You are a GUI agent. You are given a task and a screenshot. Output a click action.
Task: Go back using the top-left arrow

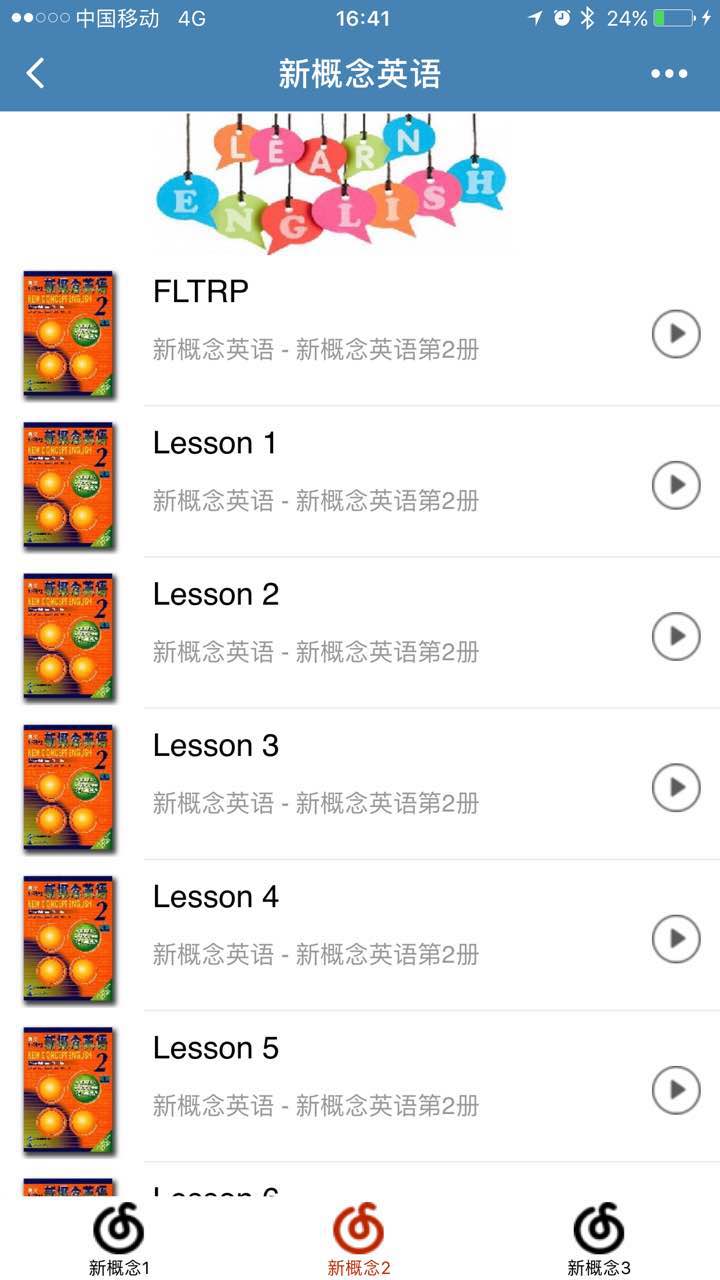tap(36, 73)
